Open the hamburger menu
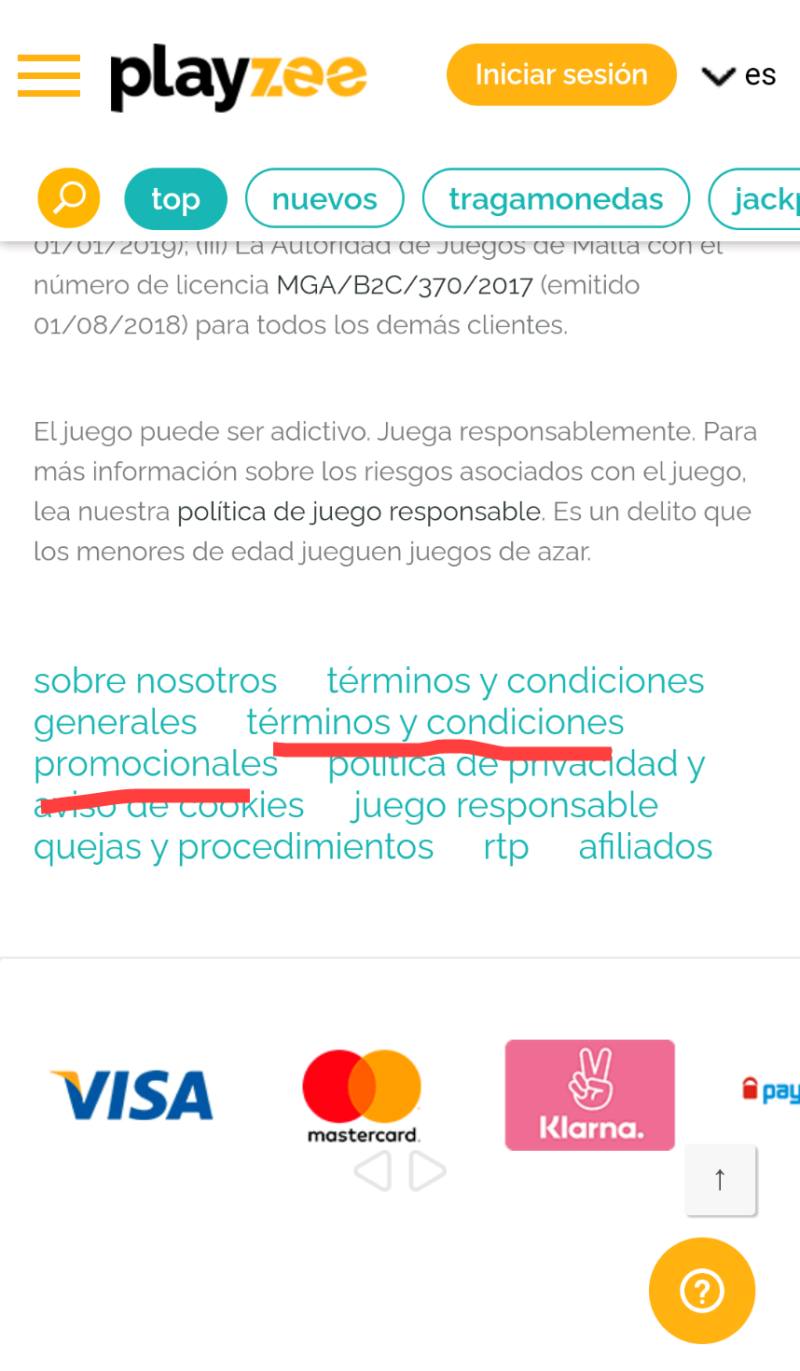The image size is (800, 1371). coord(48,75)
